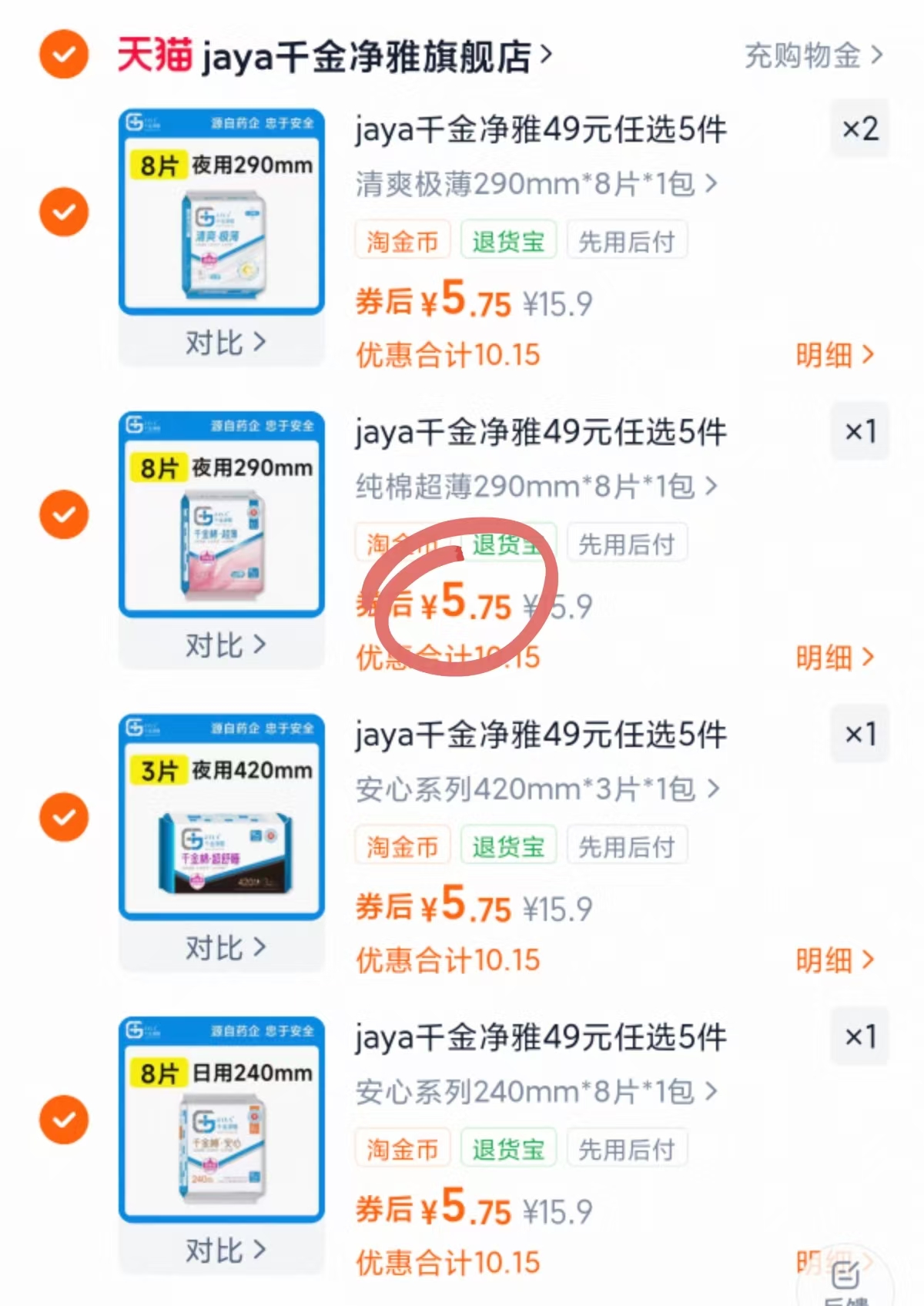Click the 清爽极薄 product thumbnail image
Screen dimensions: 924x1306
click(x=221, y=212)
